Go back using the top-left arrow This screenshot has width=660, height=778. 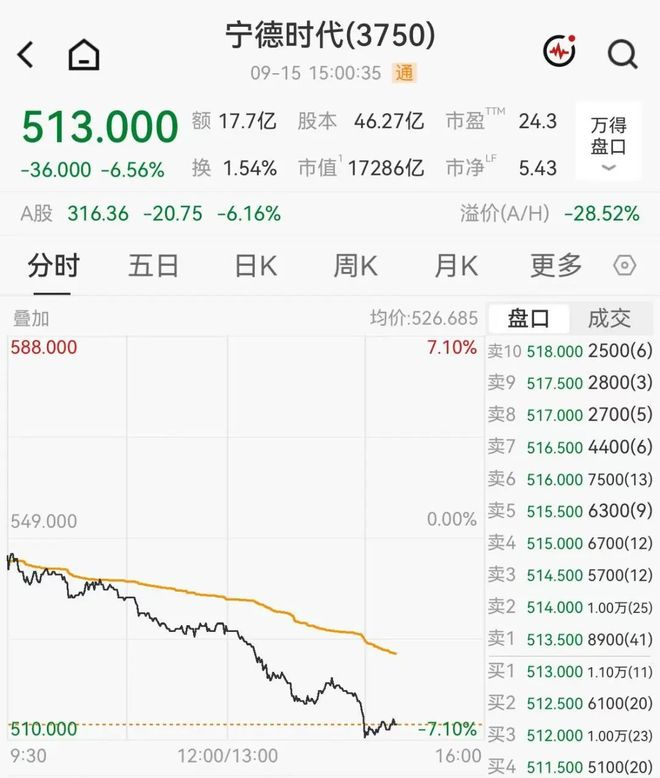[26, 54]
